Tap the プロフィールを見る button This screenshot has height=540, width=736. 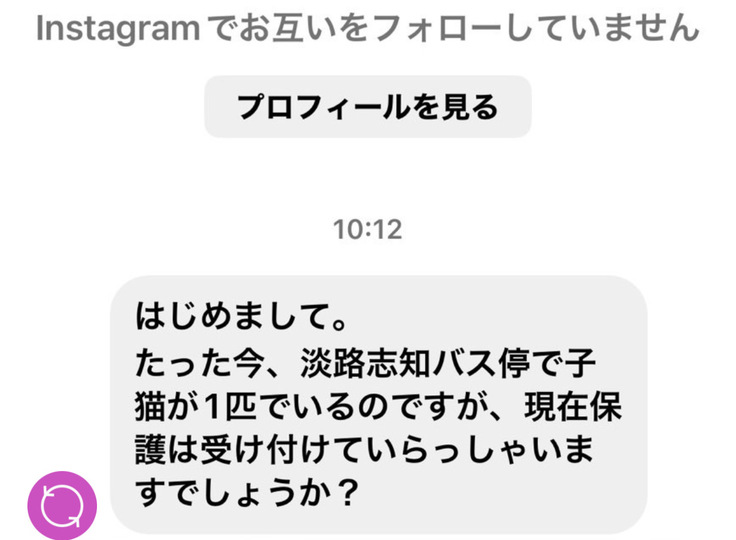[x=367, y=107]
